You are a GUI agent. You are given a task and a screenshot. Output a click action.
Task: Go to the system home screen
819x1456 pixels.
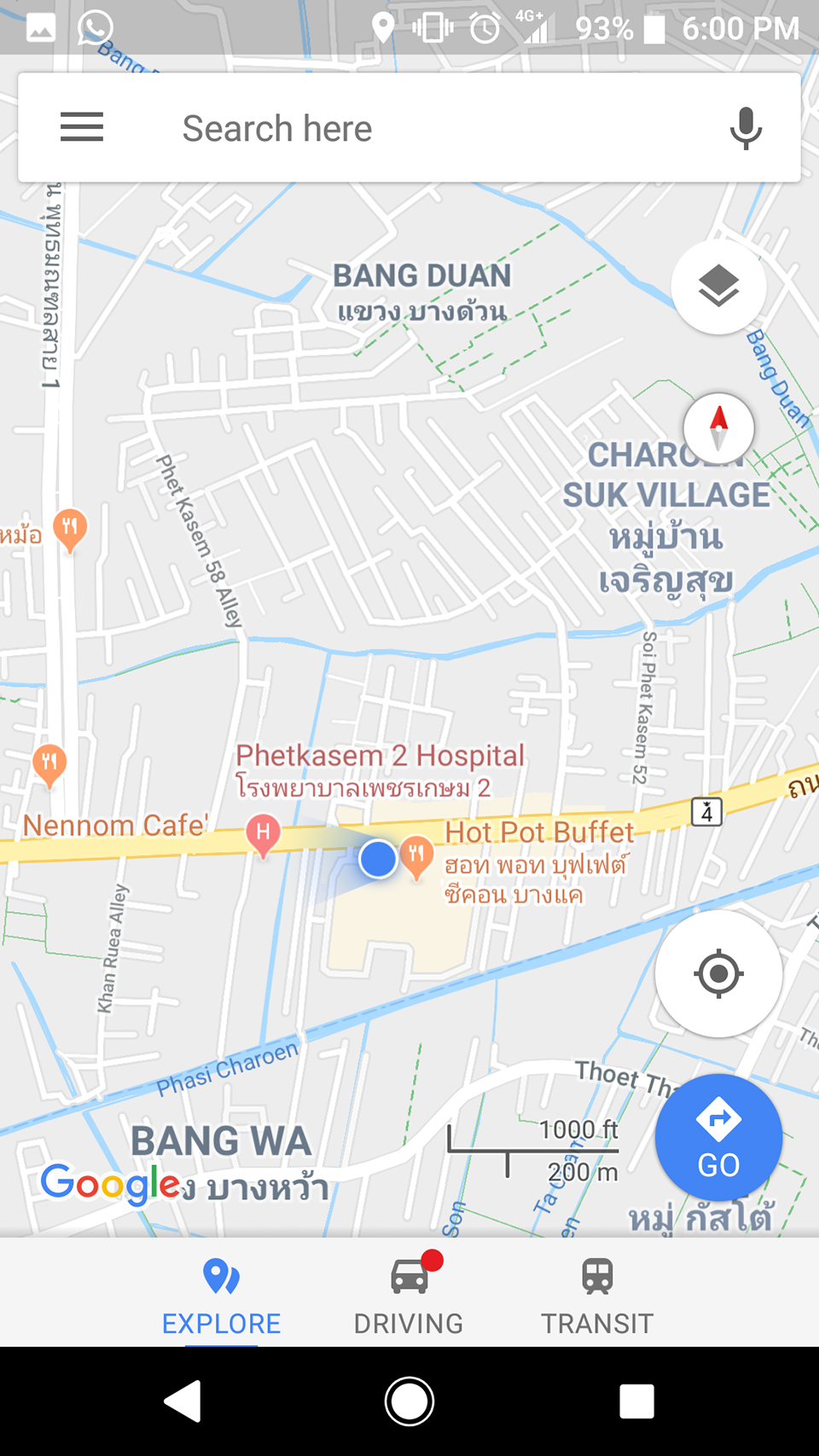click(x=409, y=1401)
